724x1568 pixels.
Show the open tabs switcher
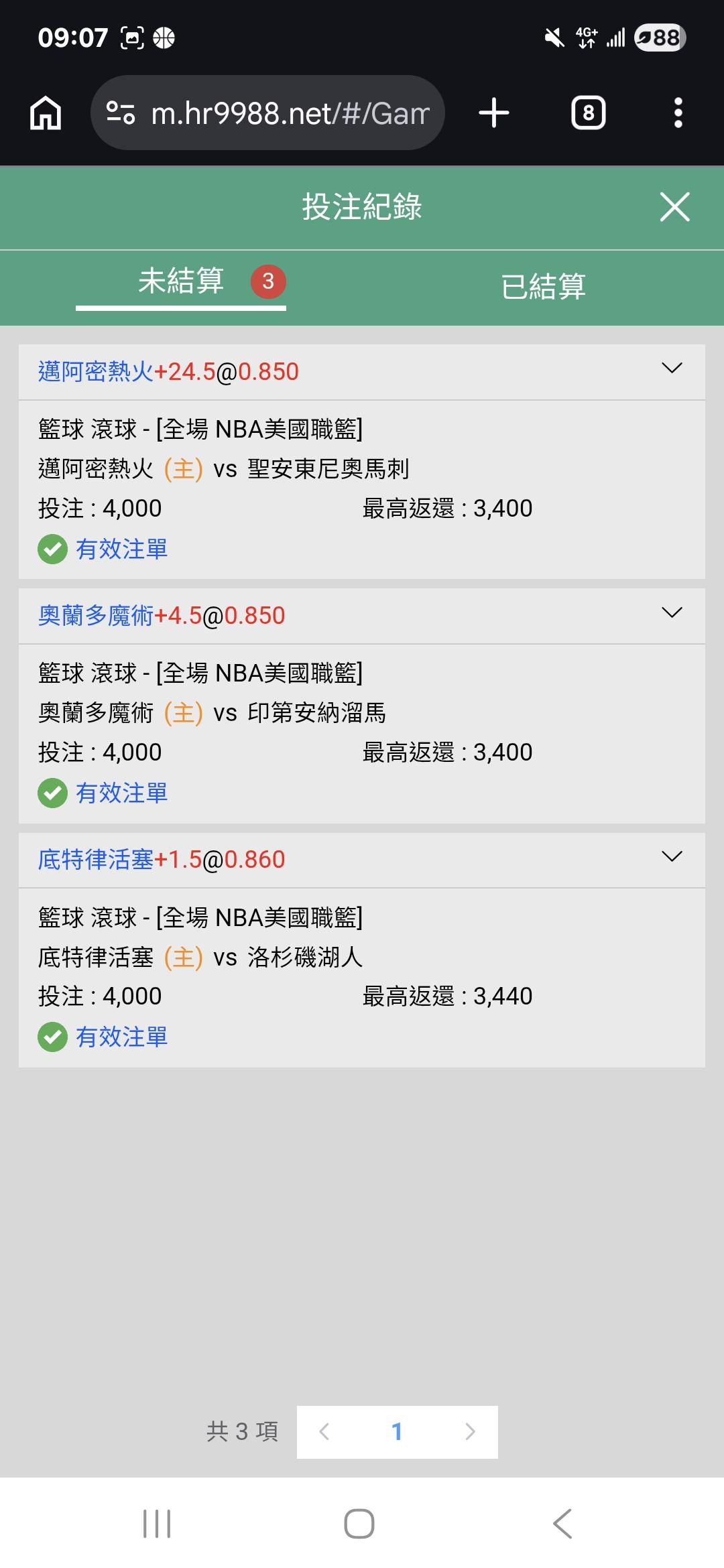pyautogui.click(x=588, y=113)
